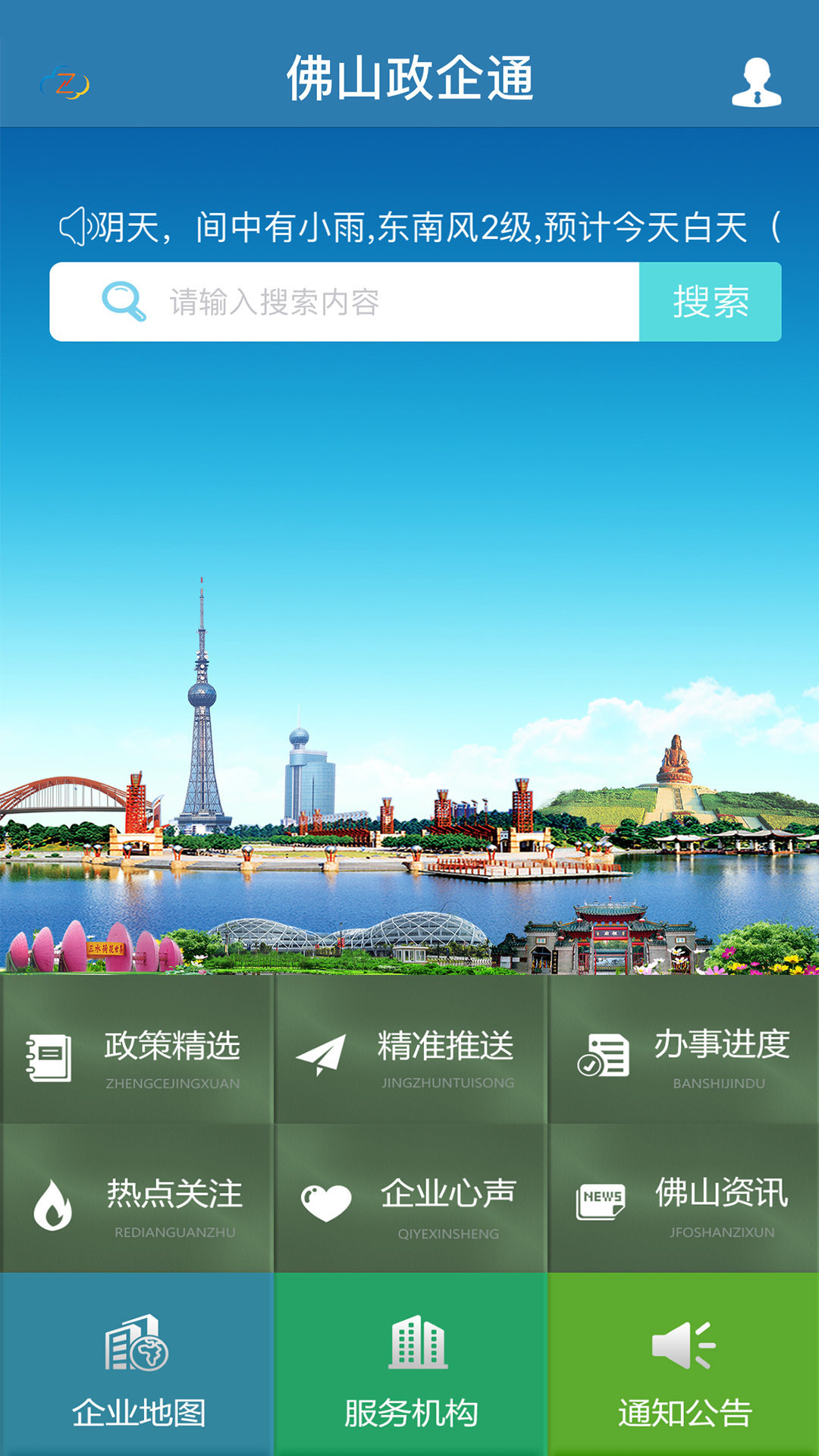Open 企业地图 enterprise map

[136, 1367]
